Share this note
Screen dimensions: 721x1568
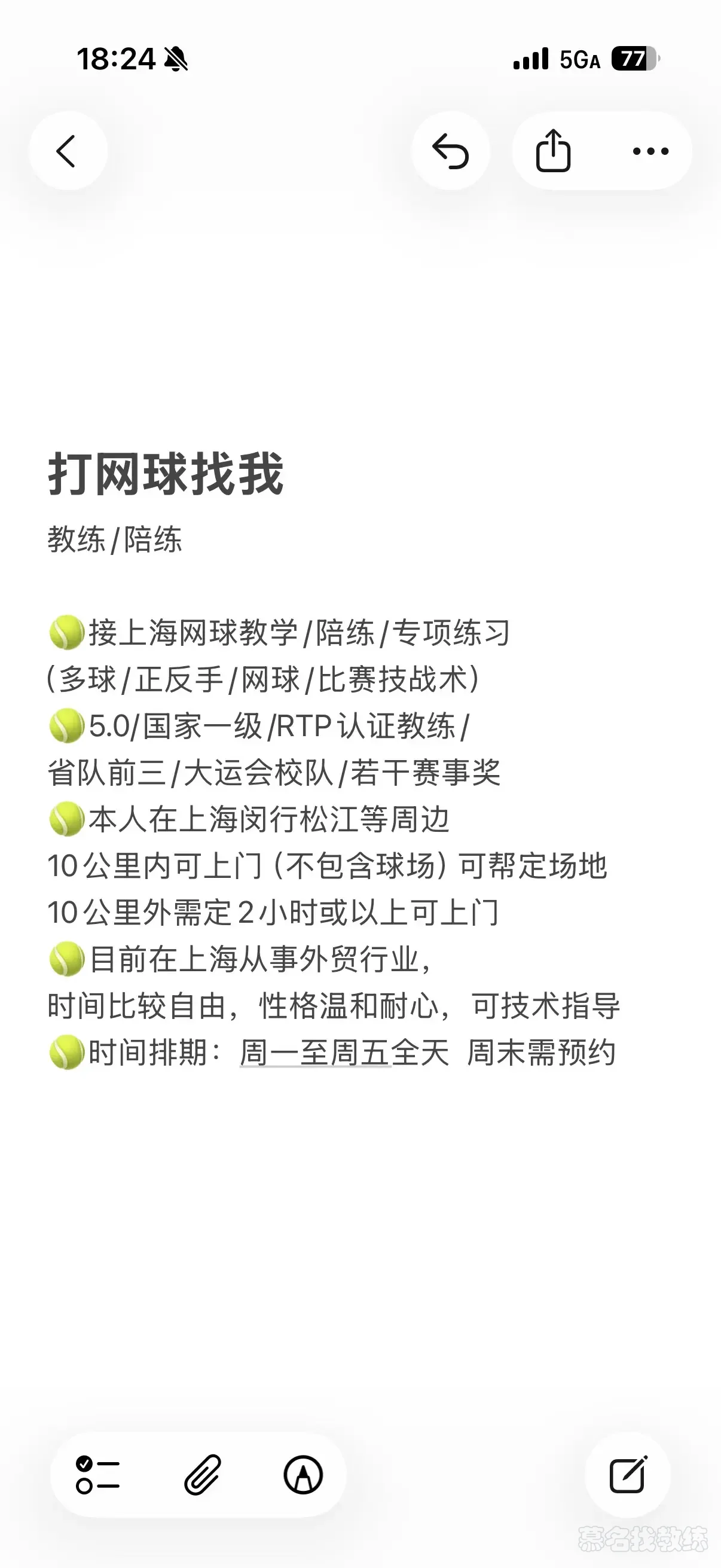pyautogui.click(x=552, y=151)
